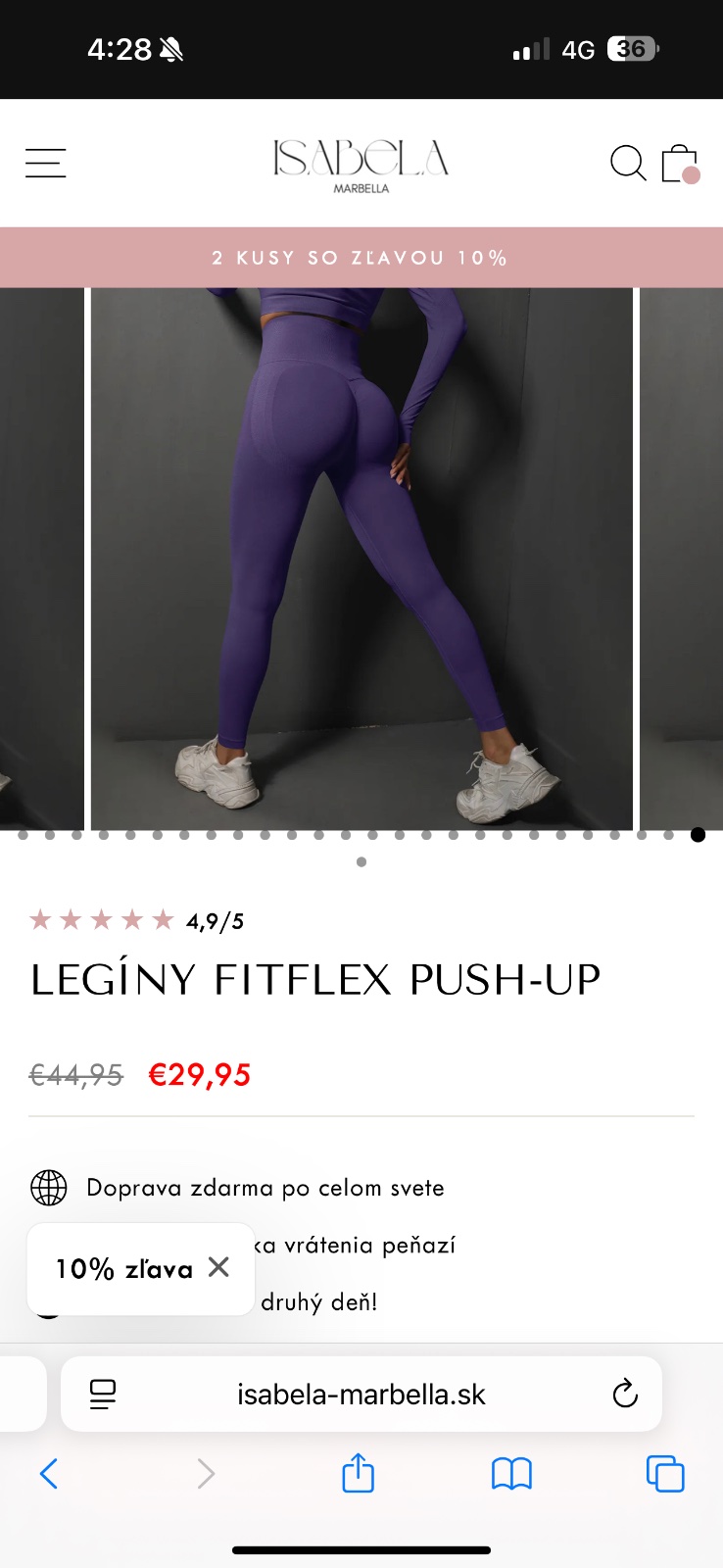Open the purple leggings product photo
This screenshot has height=1568, width=723.
[361, 559]
